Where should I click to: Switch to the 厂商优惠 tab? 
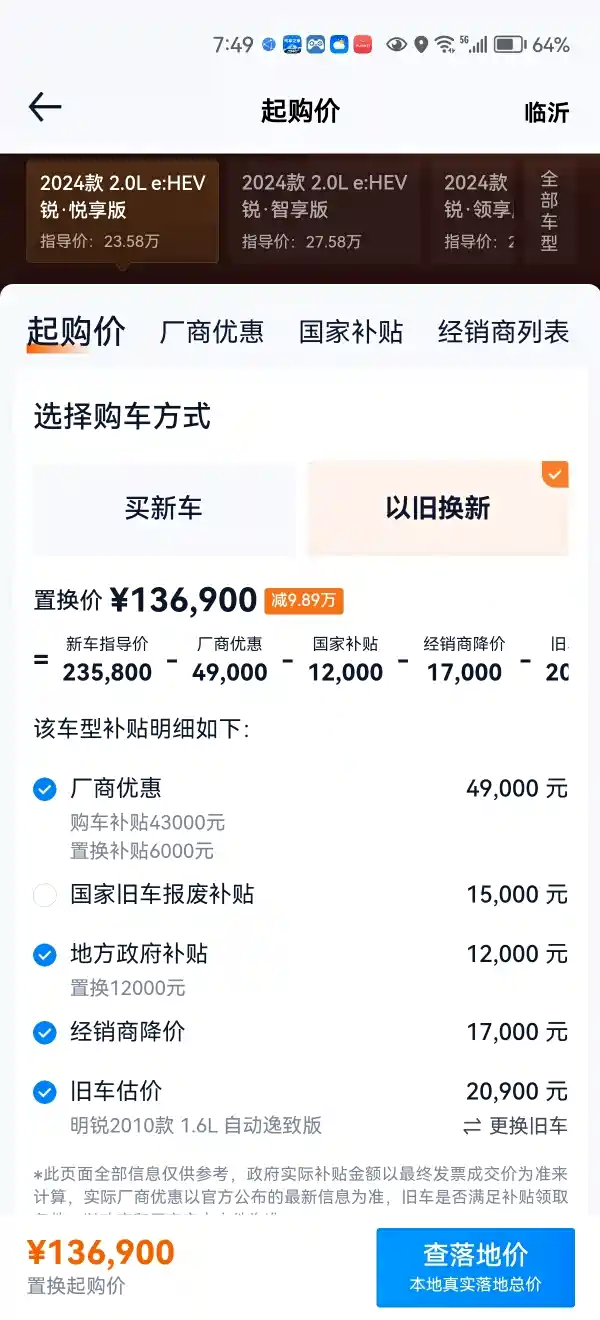tap(211, 332)
